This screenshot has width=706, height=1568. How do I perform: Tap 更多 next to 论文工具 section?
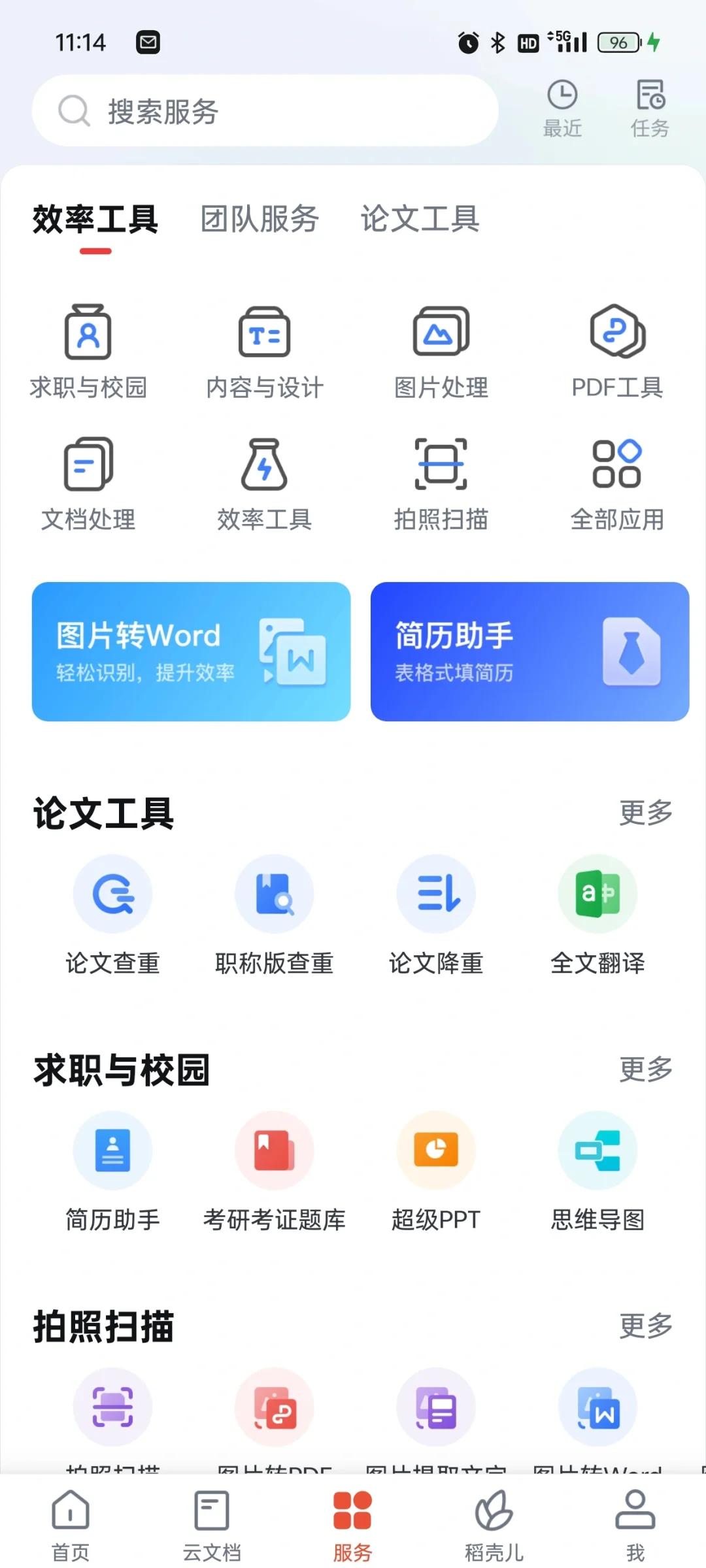click(x=645, y=812)
